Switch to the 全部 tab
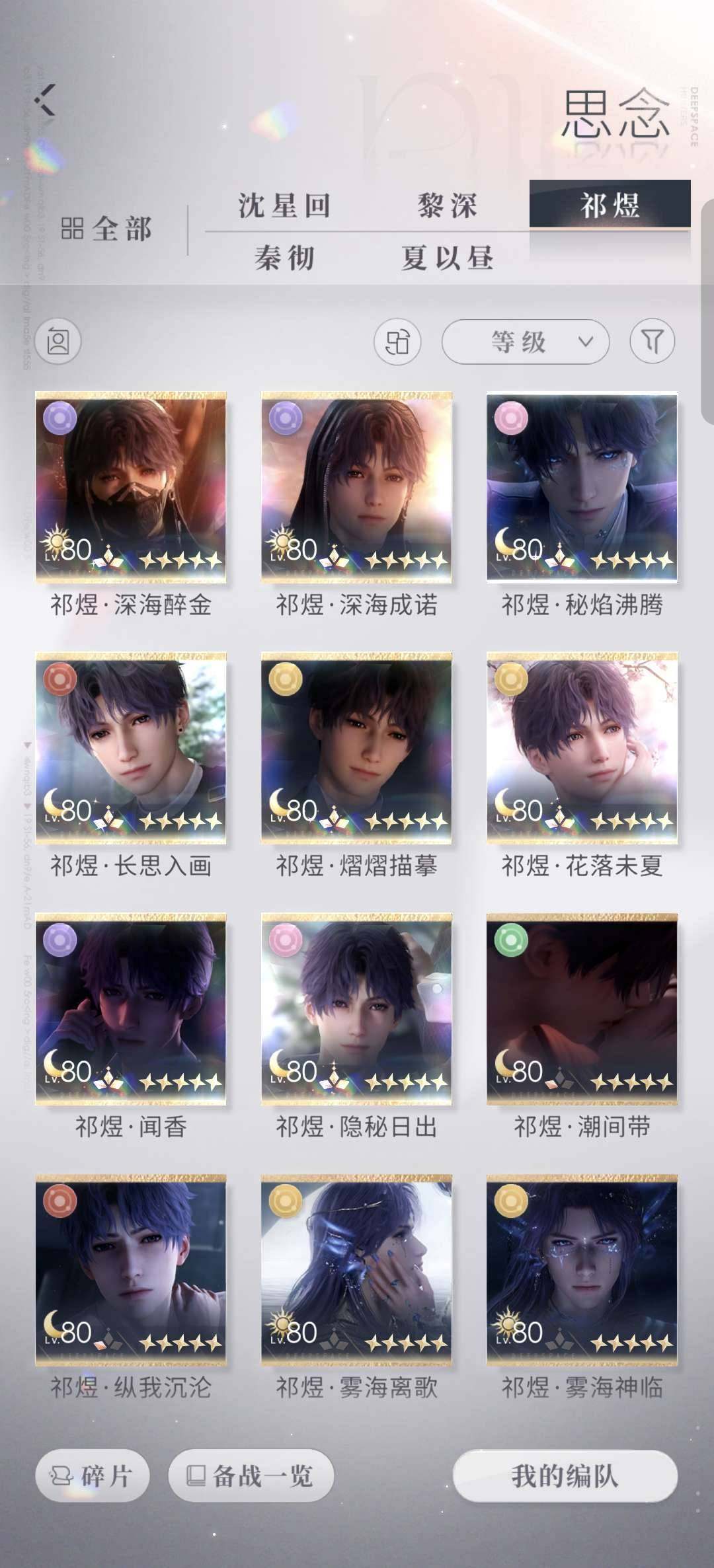The height and width of the screenshot is (1568, 714). pyautogui.click(x=107, y=229)
